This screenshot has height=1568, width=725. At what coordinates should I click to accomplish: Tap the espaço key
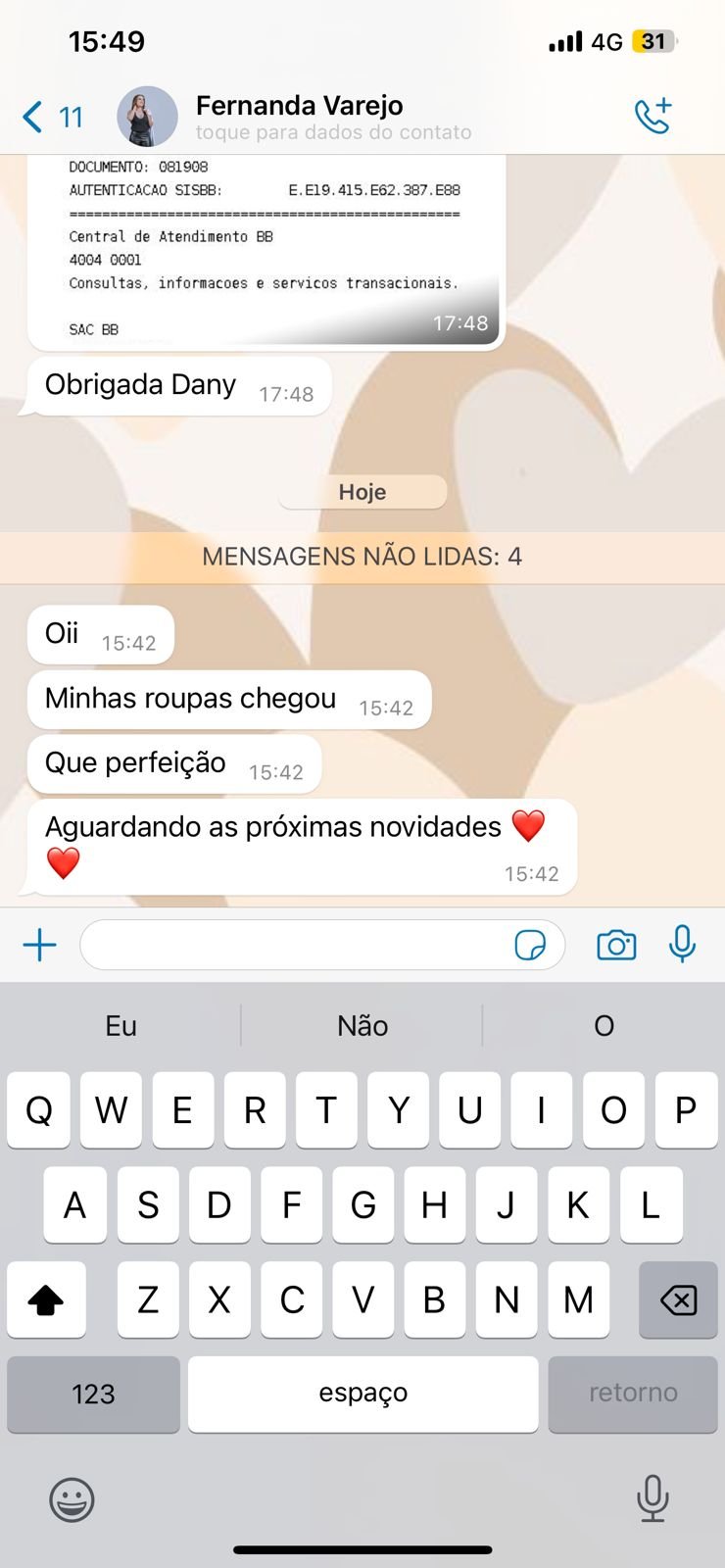(362, 1394)
